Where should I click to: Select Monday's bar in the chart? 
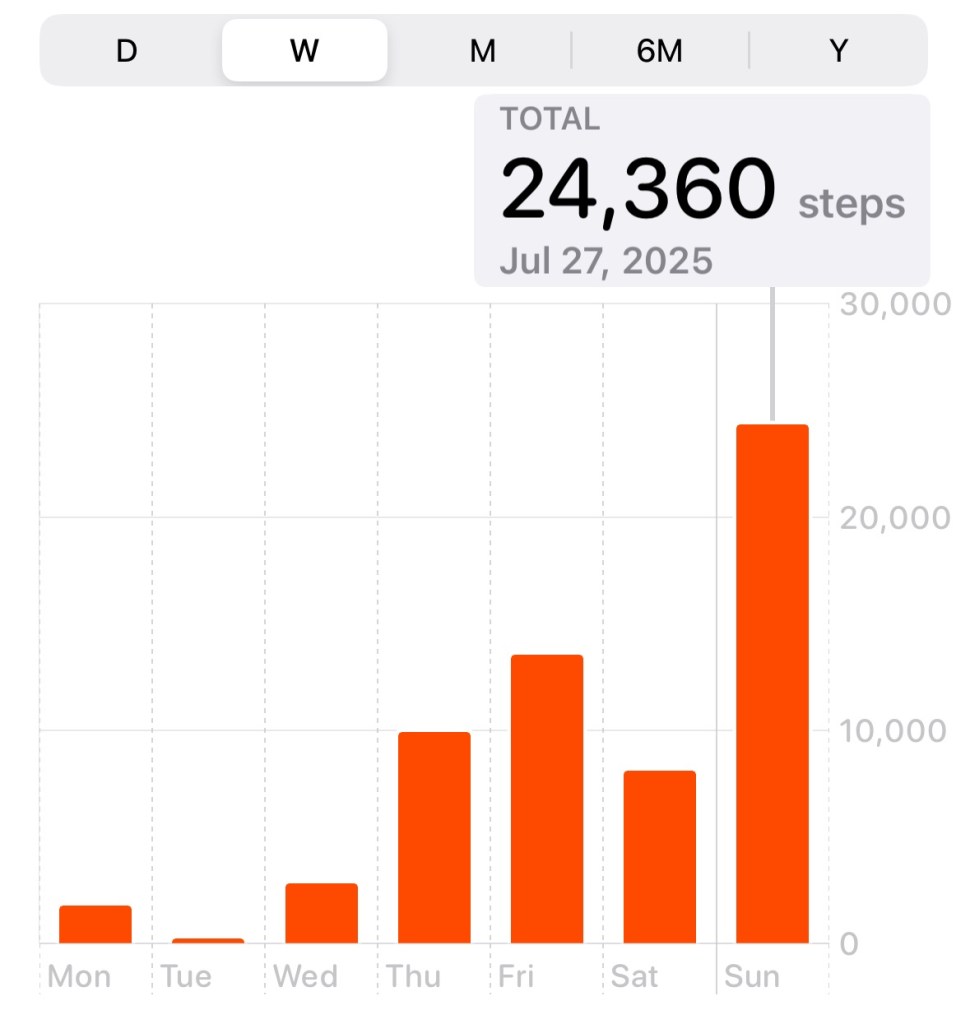click(x=94, y=922)
